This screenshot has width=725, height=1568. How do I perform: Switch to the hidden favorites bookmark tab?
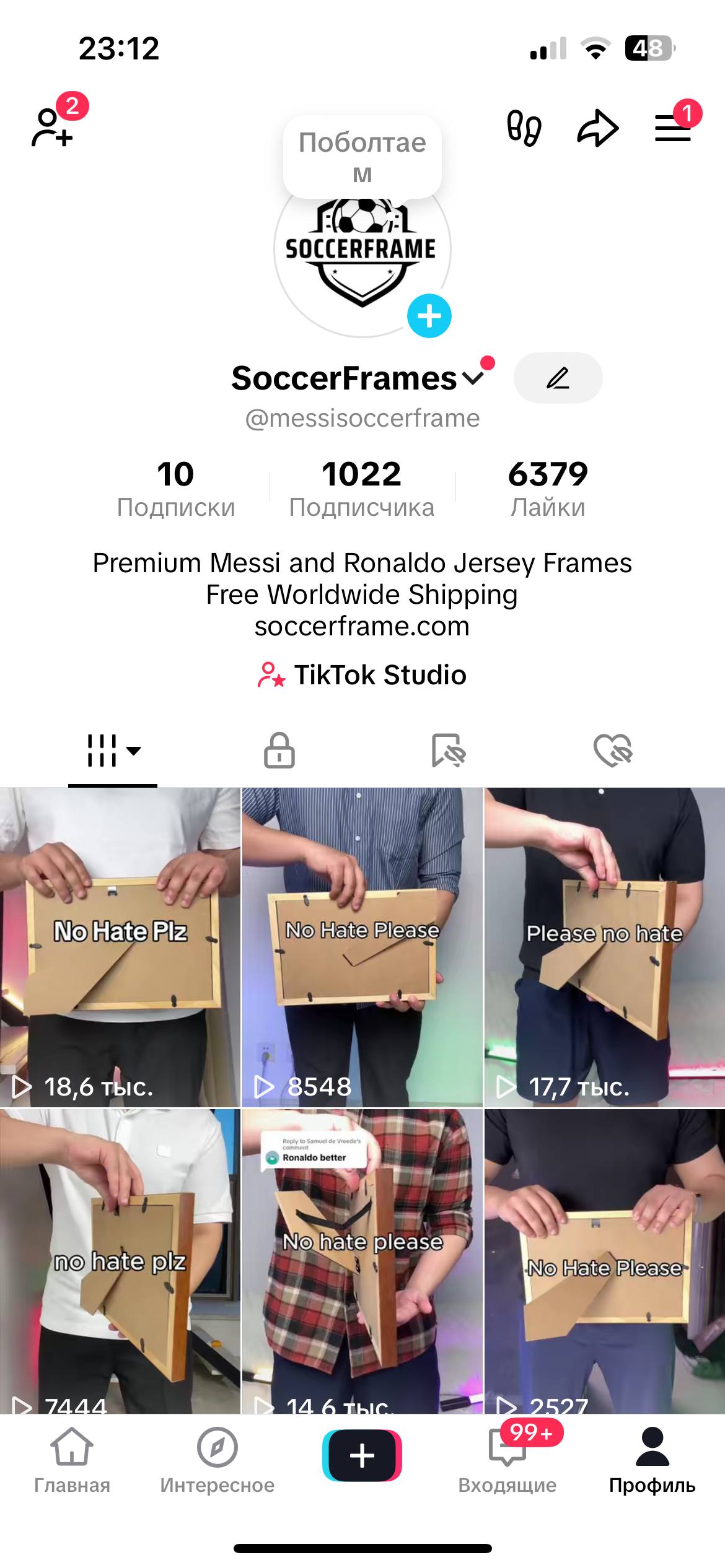point(448,751)
